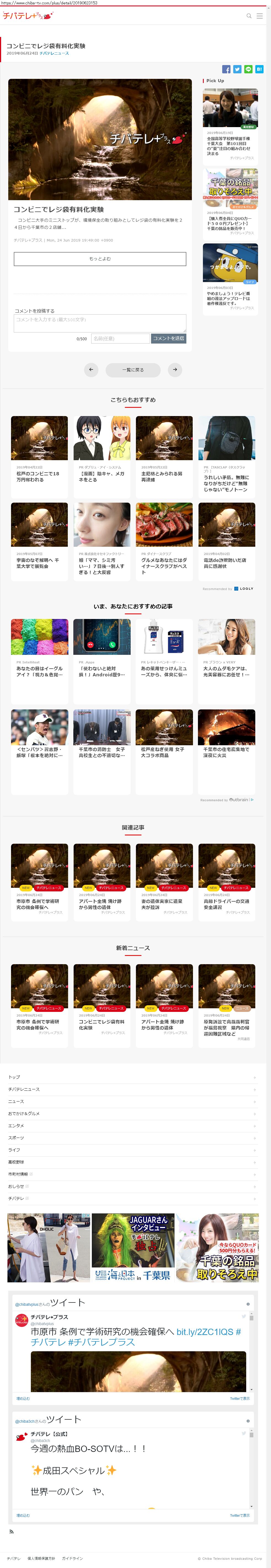The height and width of the screenshot is (1568, 271).
Task: Submit with the コメントを送信 button
Action: (168, 338)
